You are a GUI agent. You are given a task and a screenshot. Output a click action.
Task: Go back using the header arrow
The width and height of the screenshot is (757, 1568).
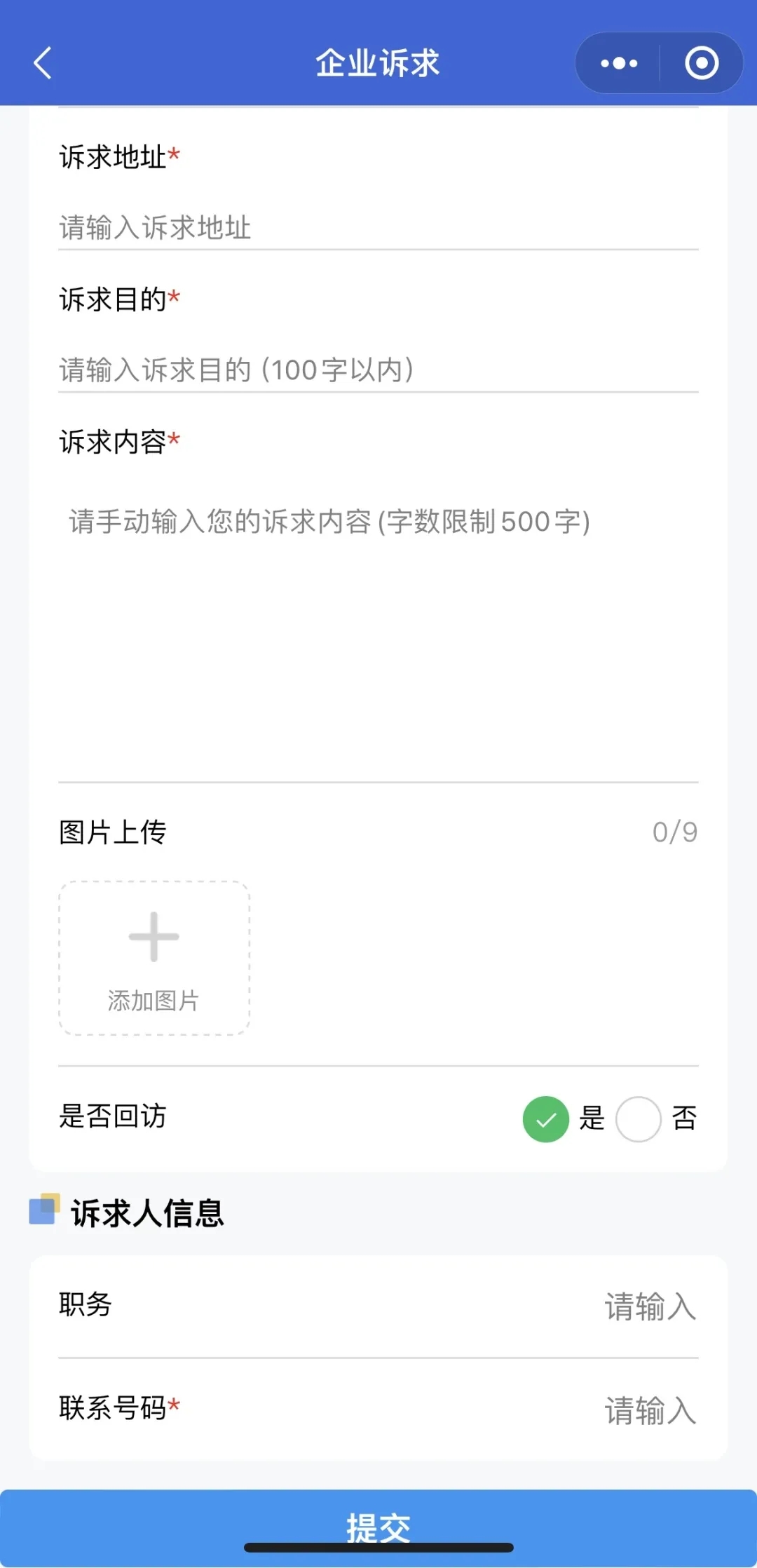click(43, 63)
